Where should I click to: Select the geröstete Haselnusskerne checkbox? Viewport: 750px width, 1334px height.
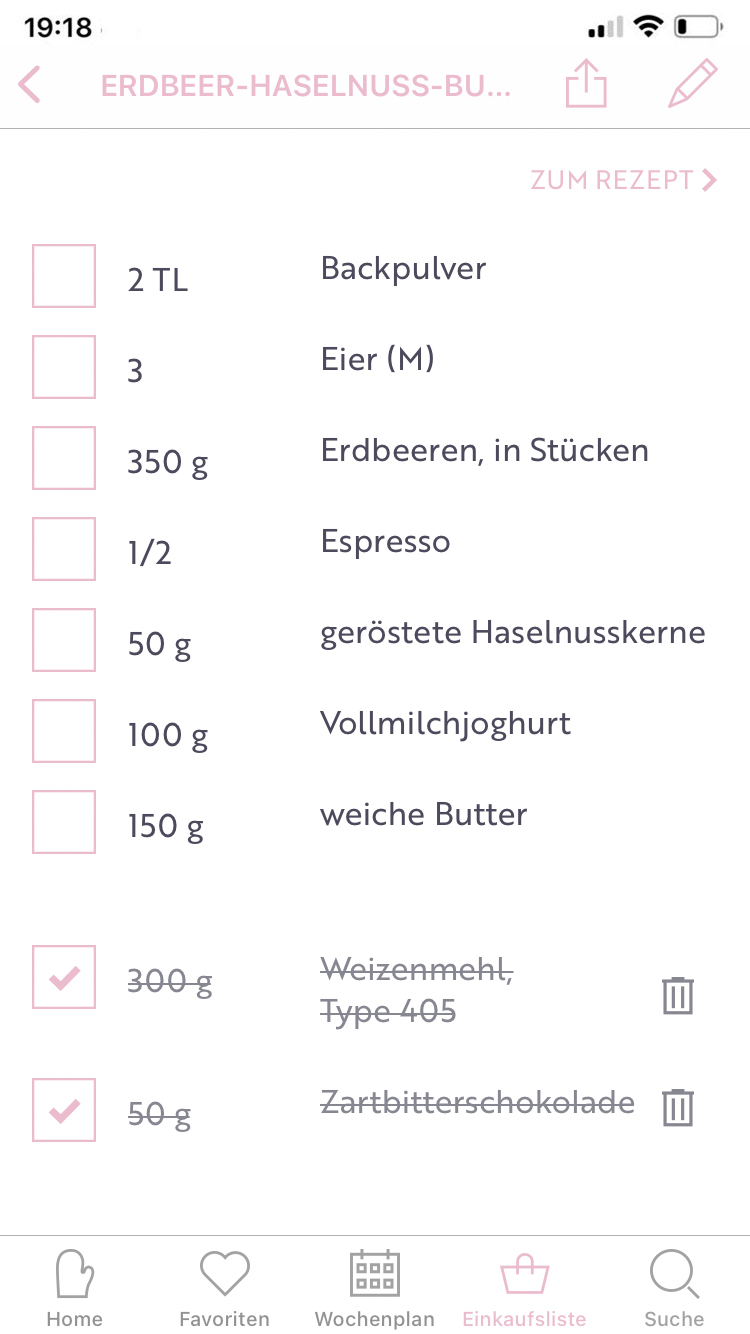[64, 640]
